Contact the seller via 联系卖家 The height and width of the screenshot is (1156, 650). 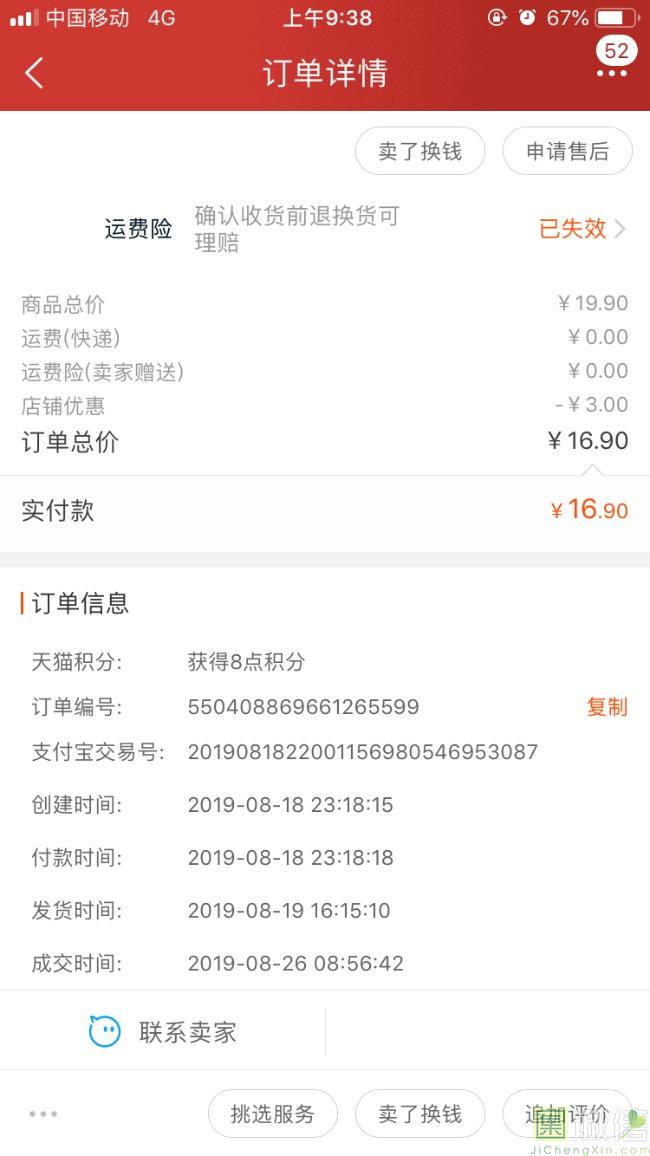coord(163,1031)
